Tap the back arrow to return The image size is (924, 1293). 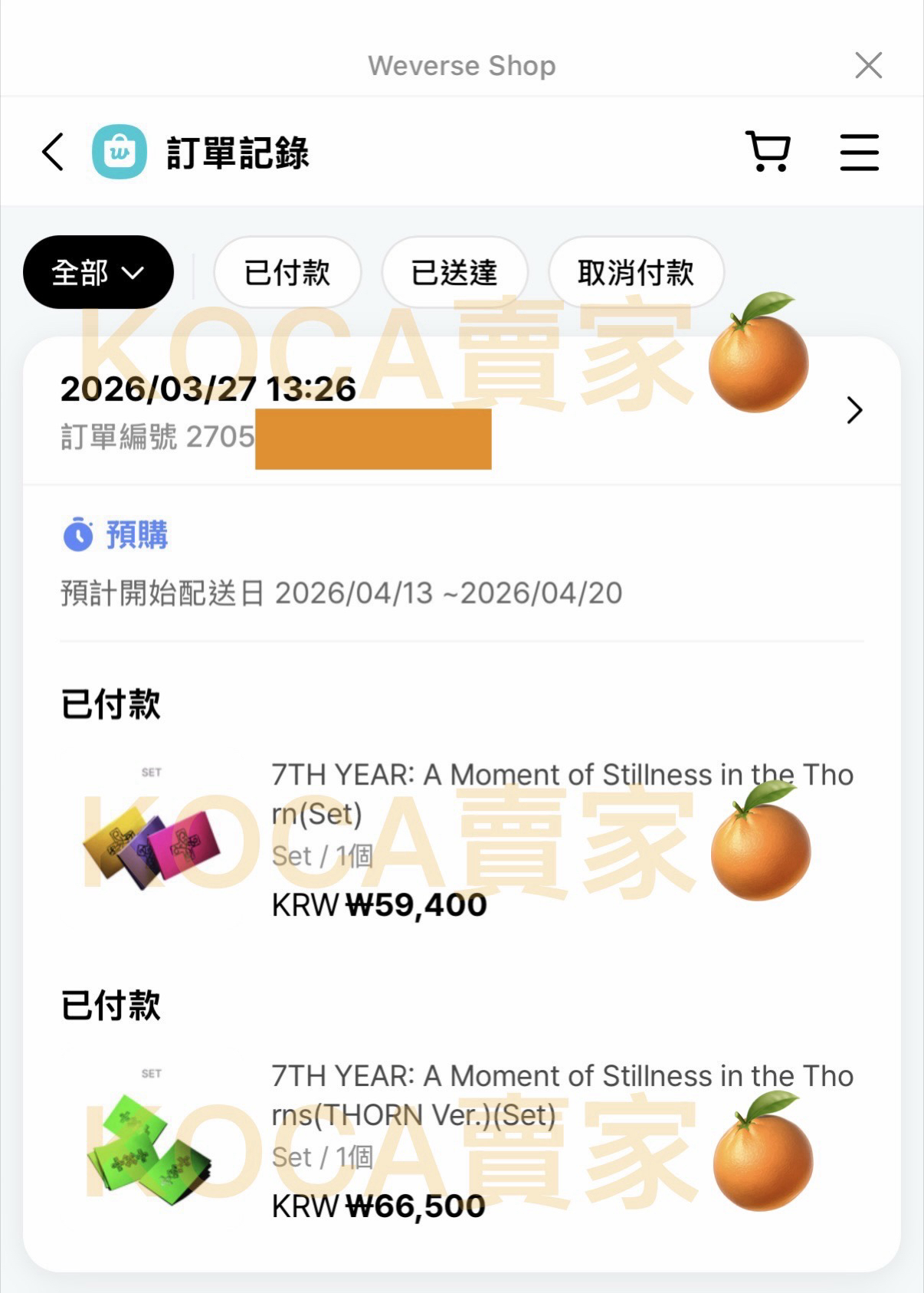(52, 151)
